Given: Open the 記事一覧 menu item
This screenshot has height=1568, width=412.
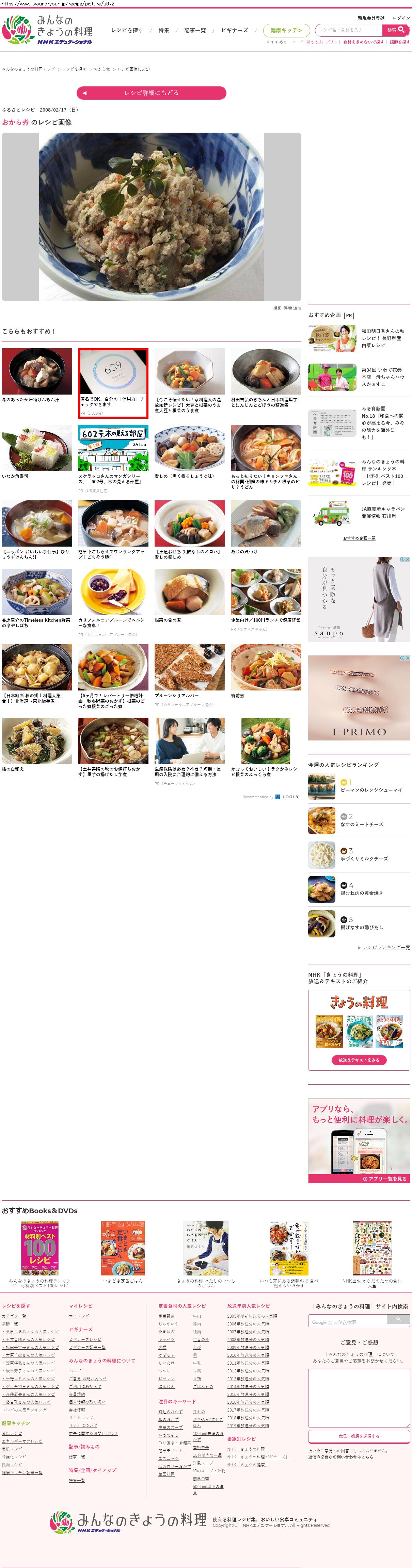Looking at the screenshot, I should click(195, 30).
